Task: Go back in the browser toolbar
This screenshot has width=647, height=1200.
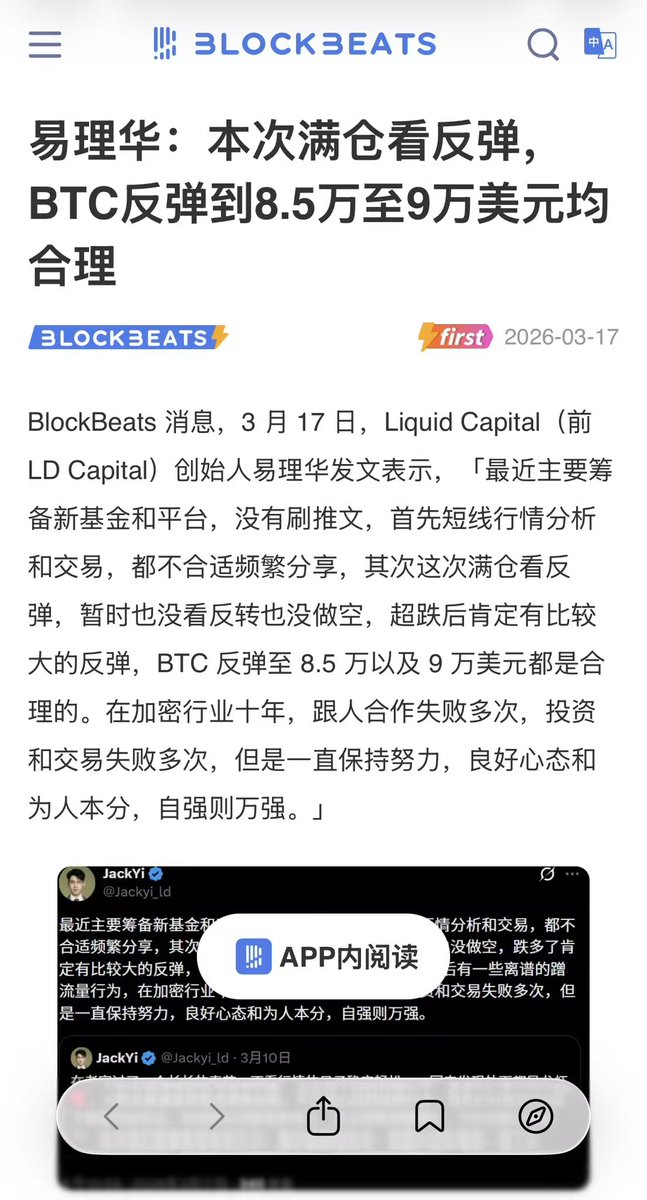Action: click(x=111, y=1116)
